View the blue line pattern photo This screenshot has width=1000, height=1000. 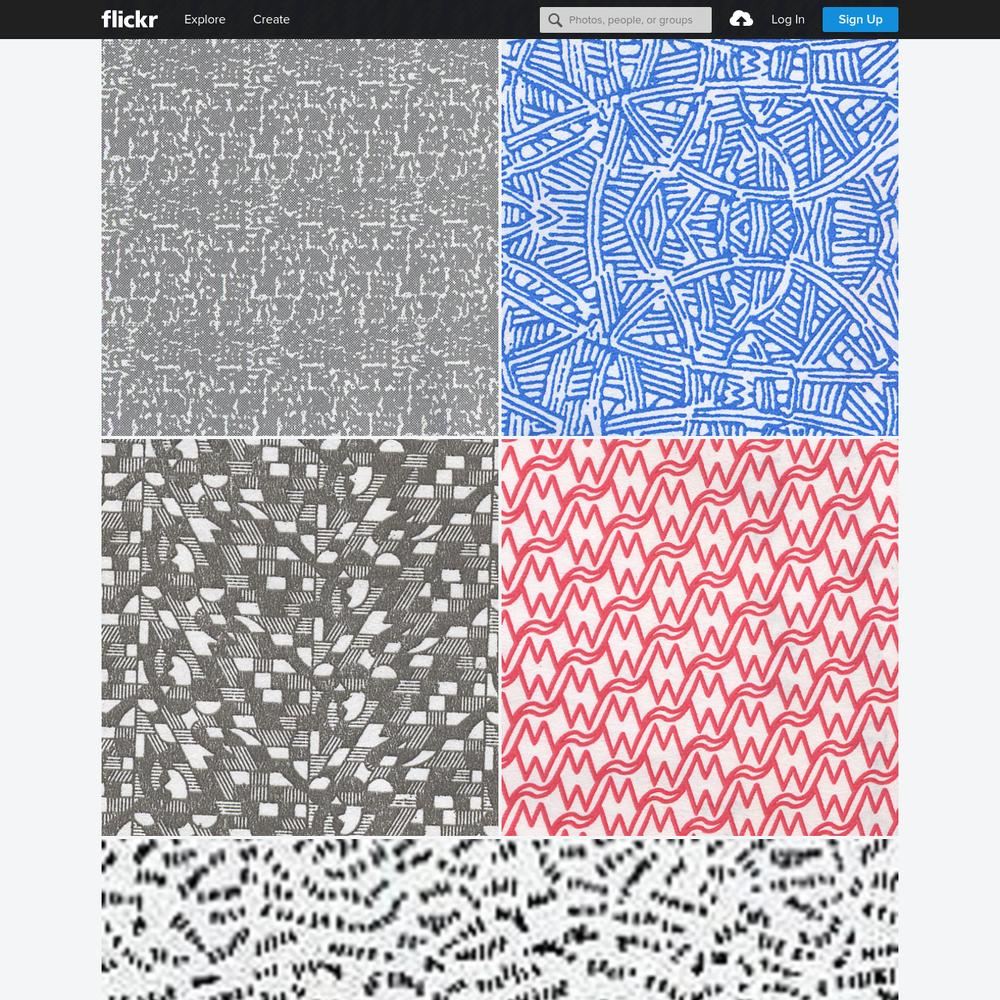coord(699,238)
